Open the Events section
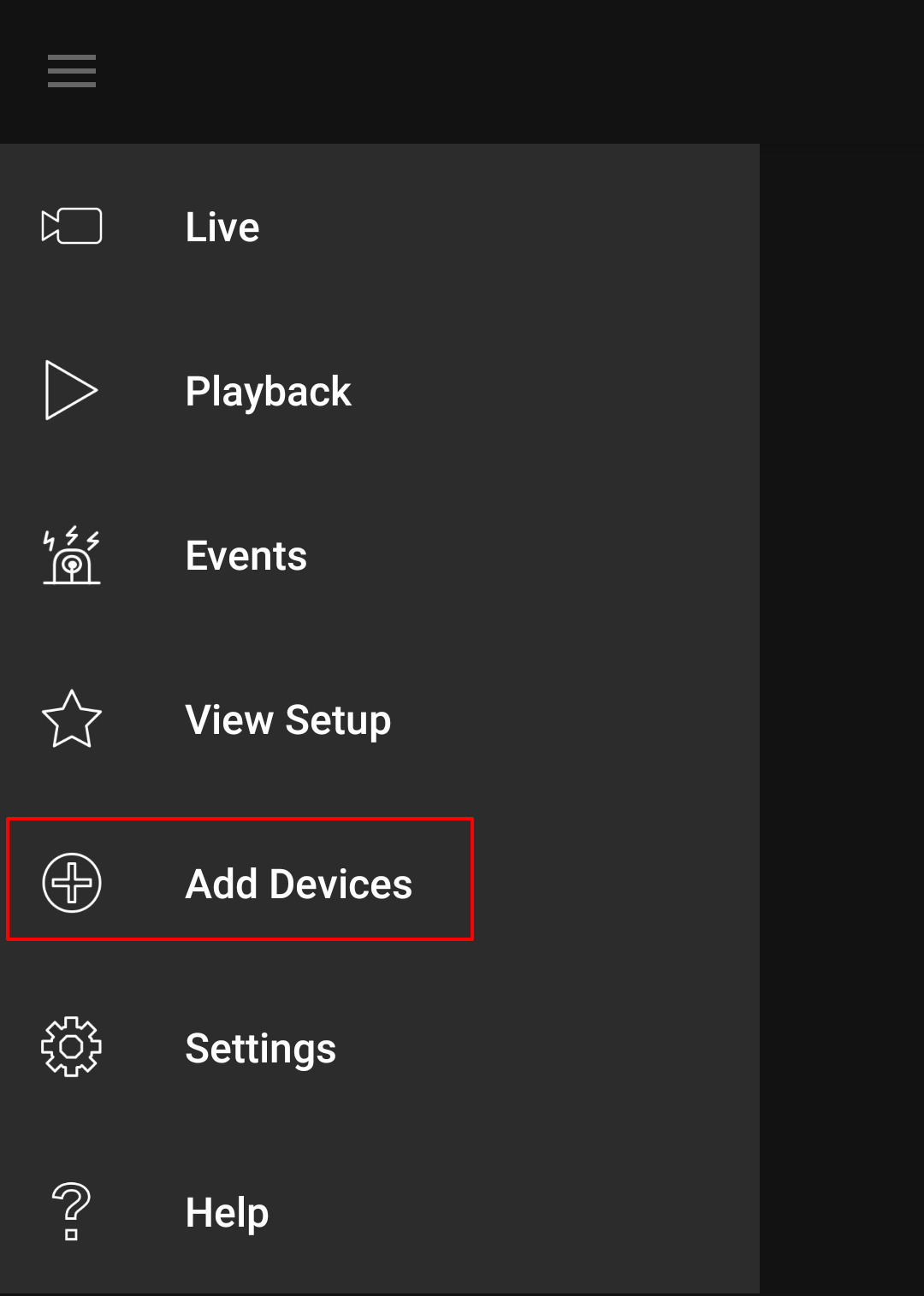 point(246,556)
